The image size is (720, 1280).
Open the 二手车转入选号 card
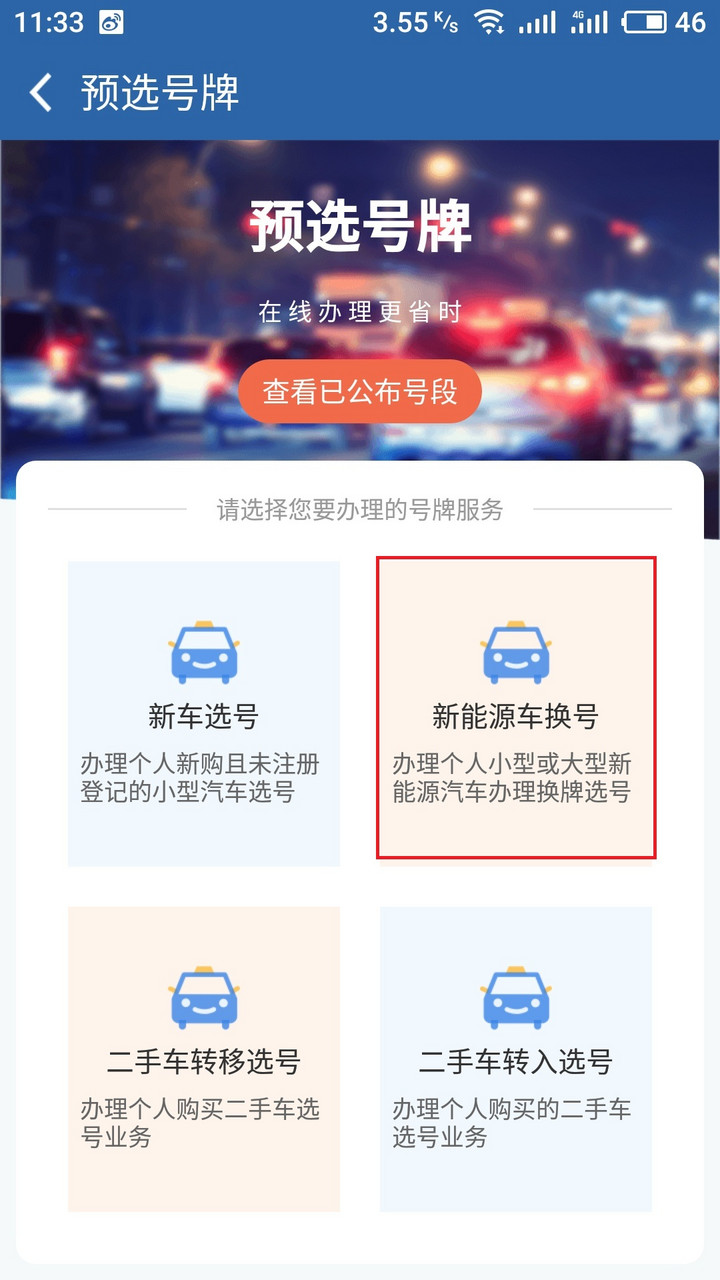[516, 1058]
